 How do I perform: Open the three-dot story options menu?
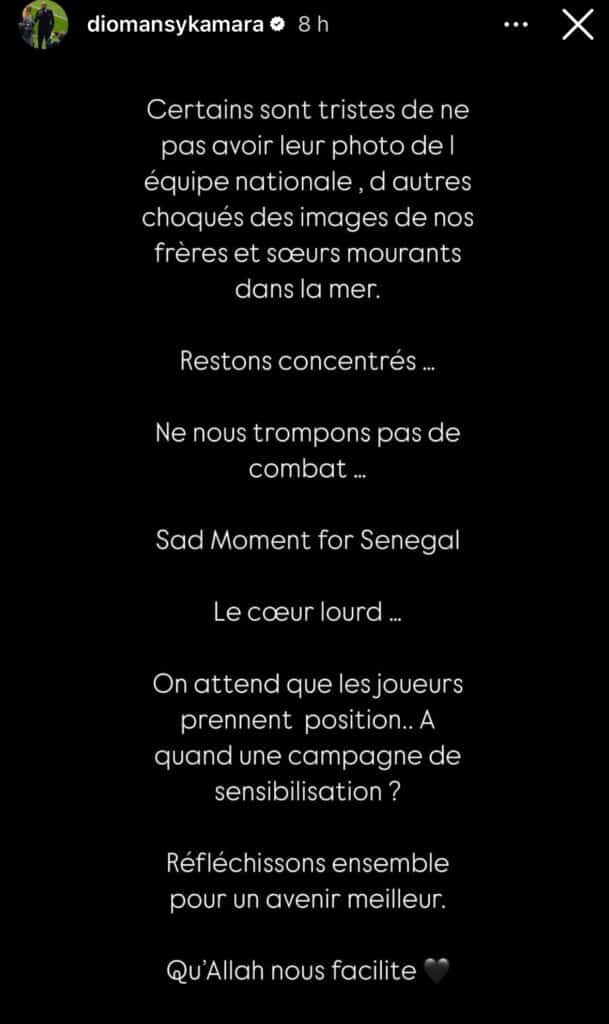click(516, 26)
